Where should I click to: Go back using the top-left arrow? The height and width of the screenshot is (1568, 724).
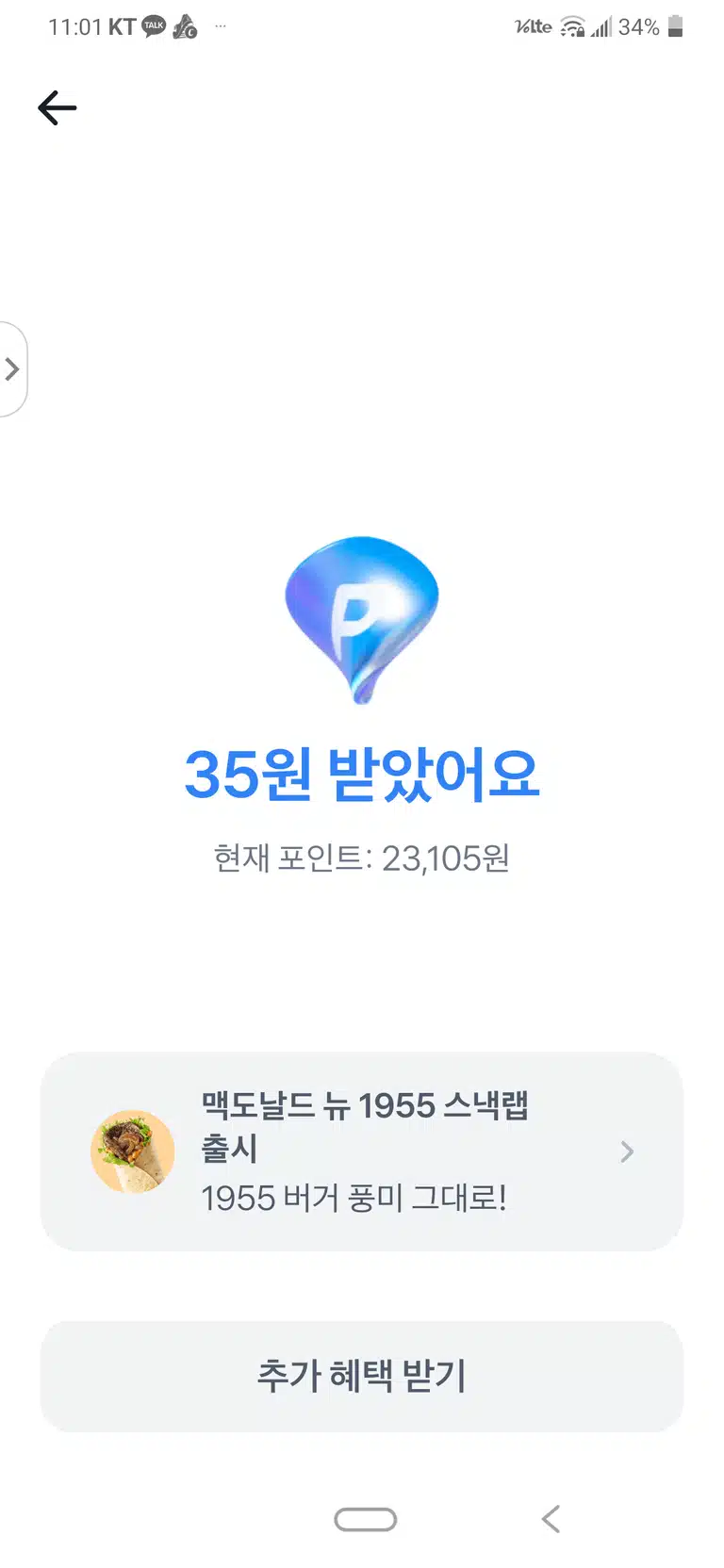pyautogui.click(x=57, y=108)
